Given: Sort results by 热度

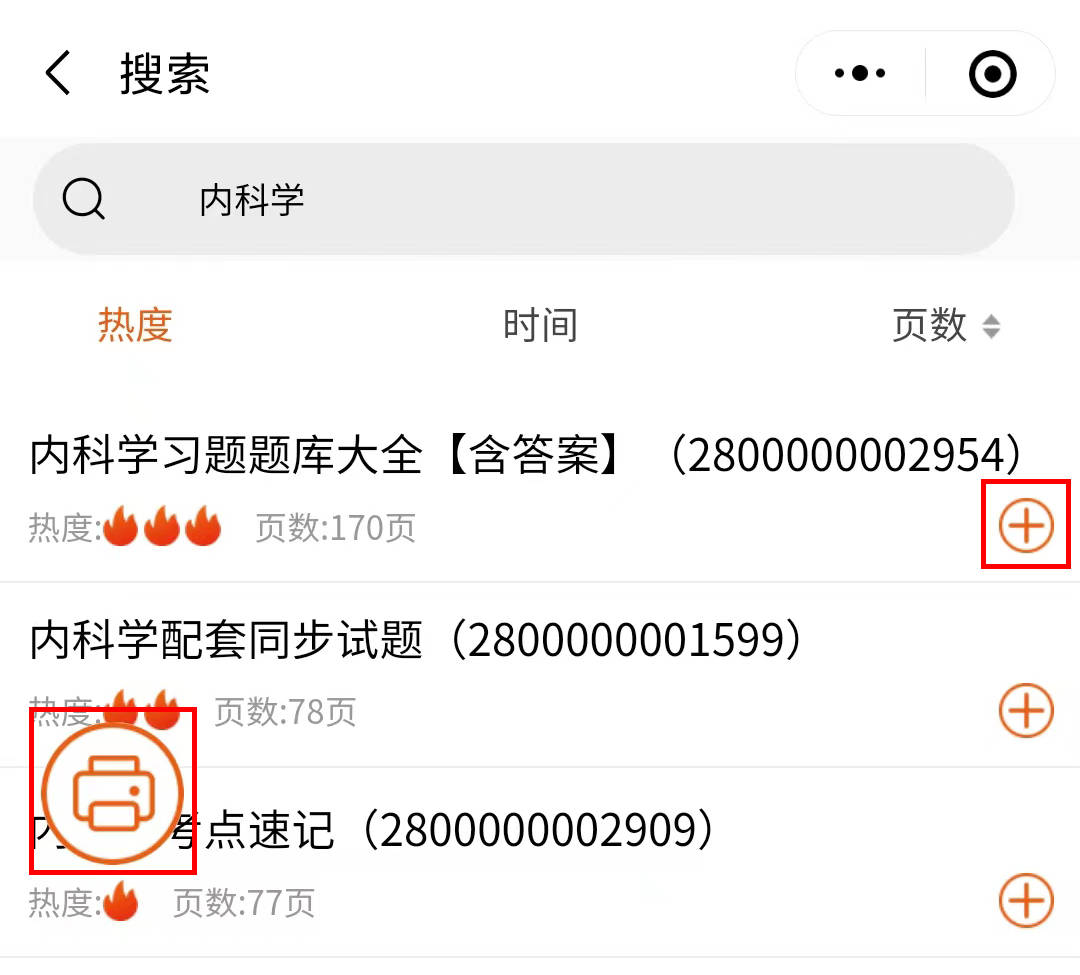Looking at the screenshot, I should (x=135, y=326).
